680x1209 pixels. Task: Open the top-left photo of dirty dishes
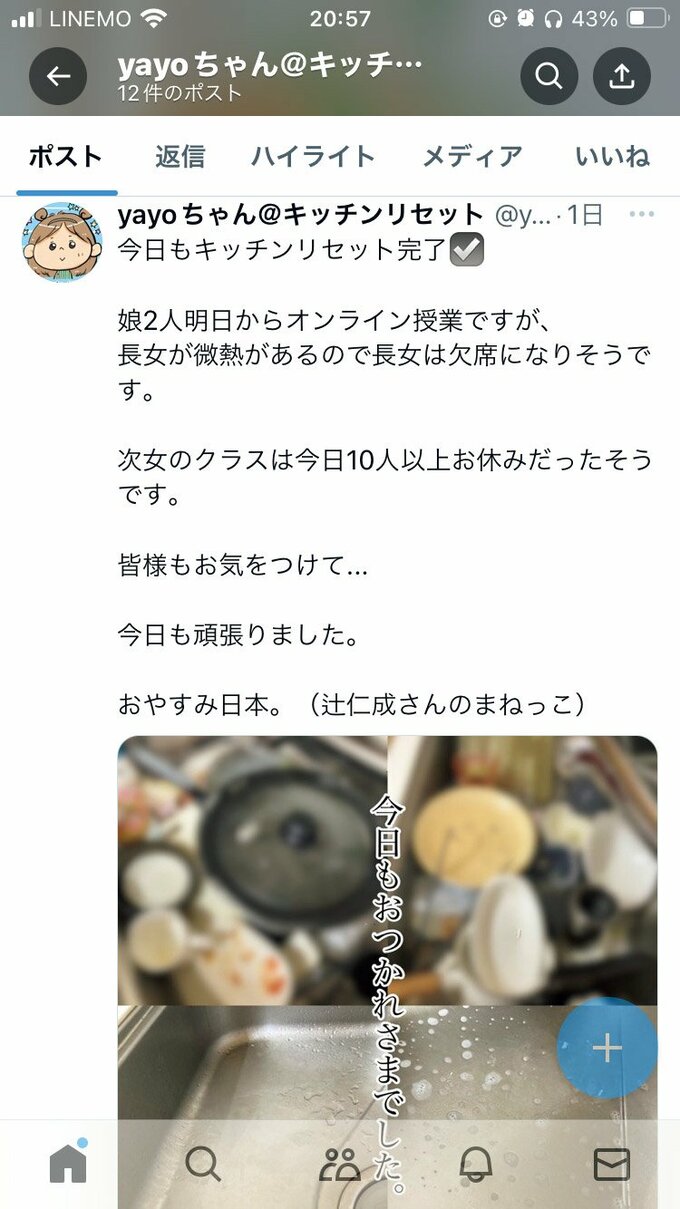[250, 870]
